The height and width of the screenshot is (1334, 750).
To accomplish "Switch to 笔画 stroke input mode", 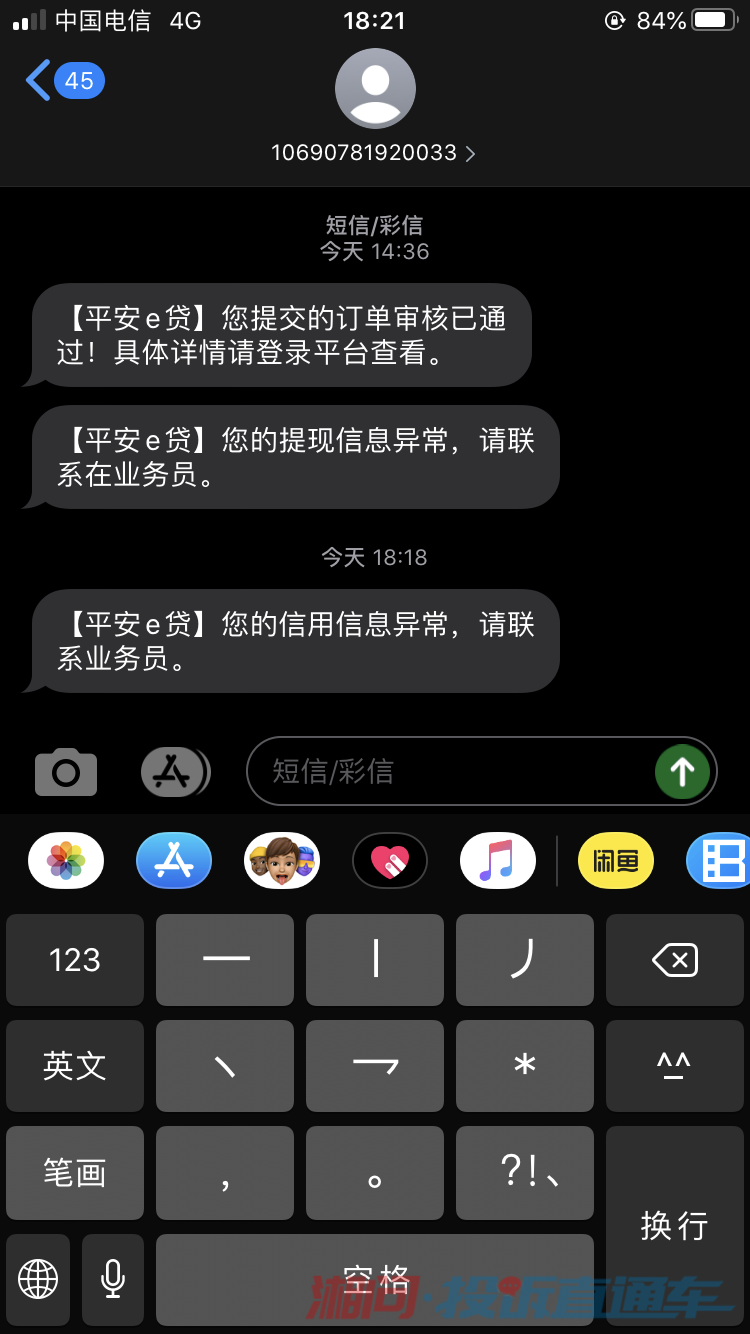I will 74,1172.
